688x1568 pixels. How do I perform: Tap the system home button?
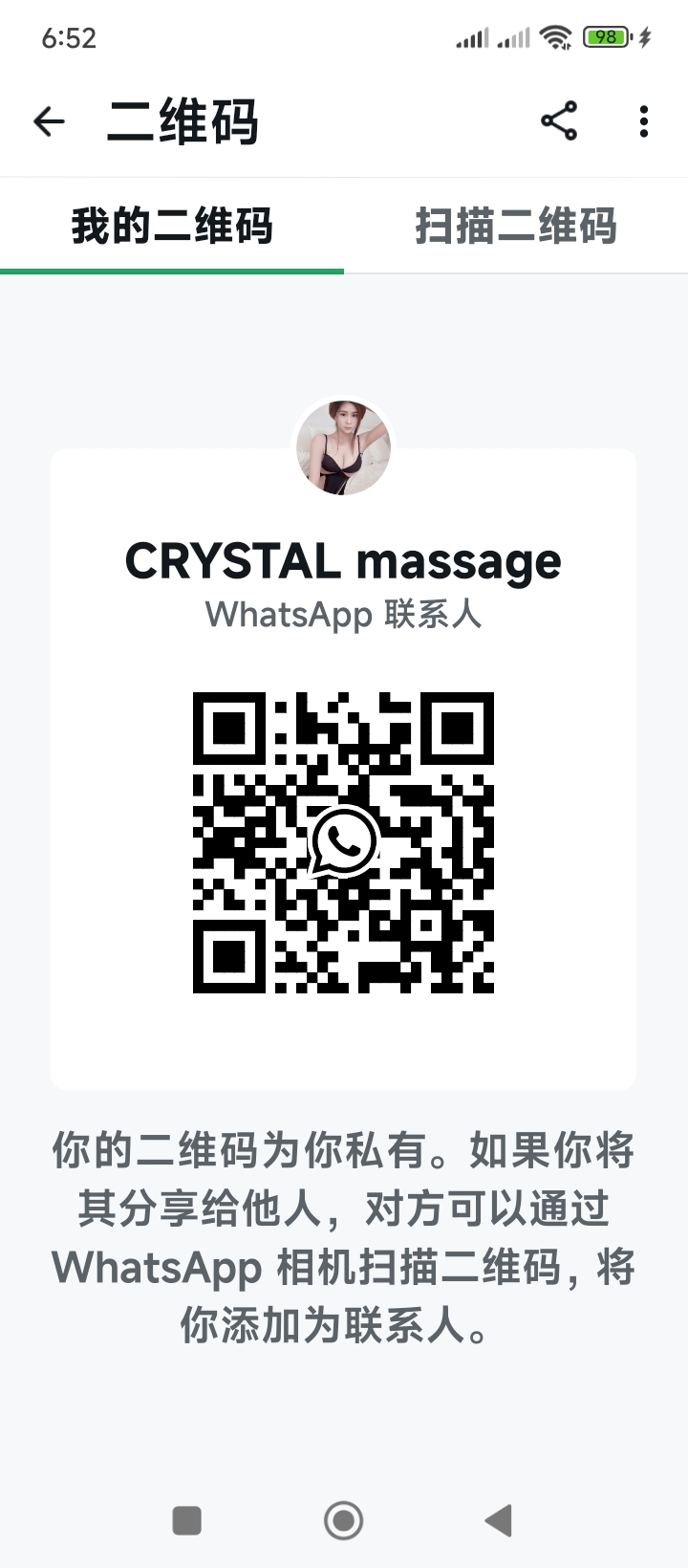[x=344, y=1520]
